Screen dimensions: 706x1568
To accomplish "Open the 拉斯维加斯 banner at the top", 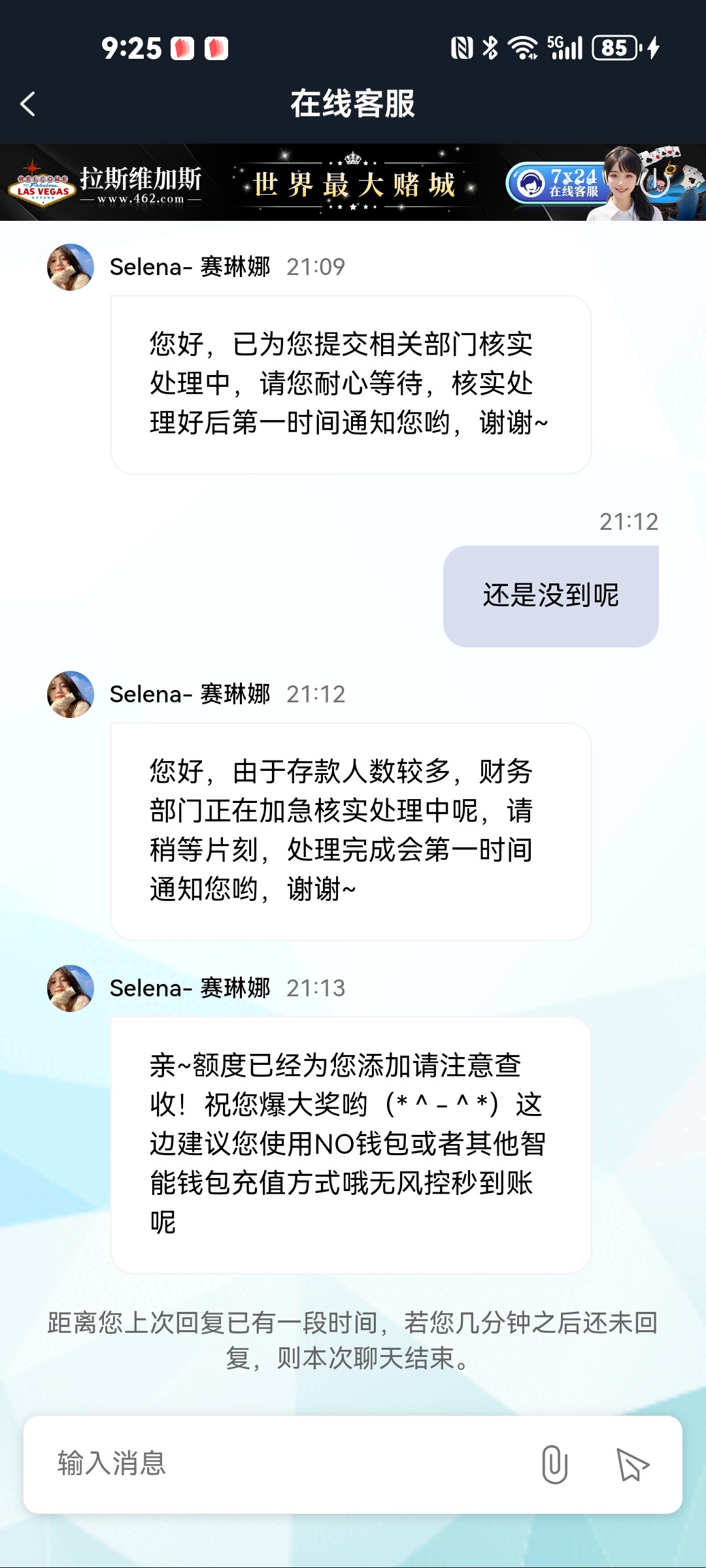I will [353, 183].
